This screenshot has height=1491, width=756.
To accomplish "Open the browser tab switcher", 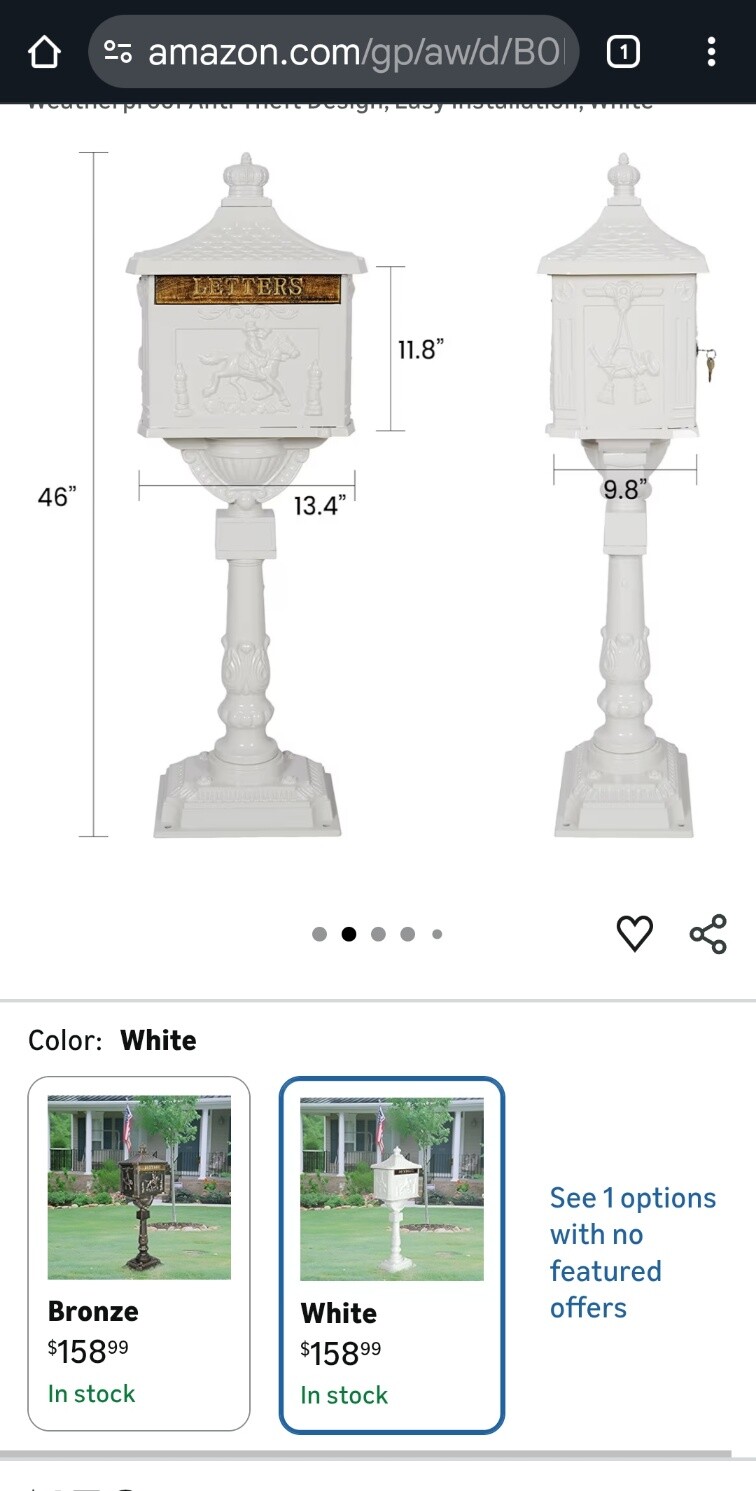I will (x=623, y=52).
